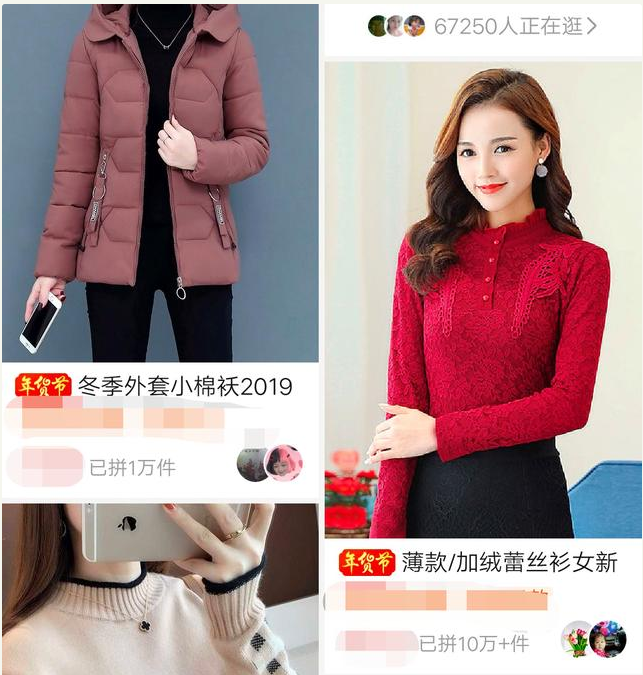
Task: Open the beige sweater product tile
Action: tap(160, 590)
